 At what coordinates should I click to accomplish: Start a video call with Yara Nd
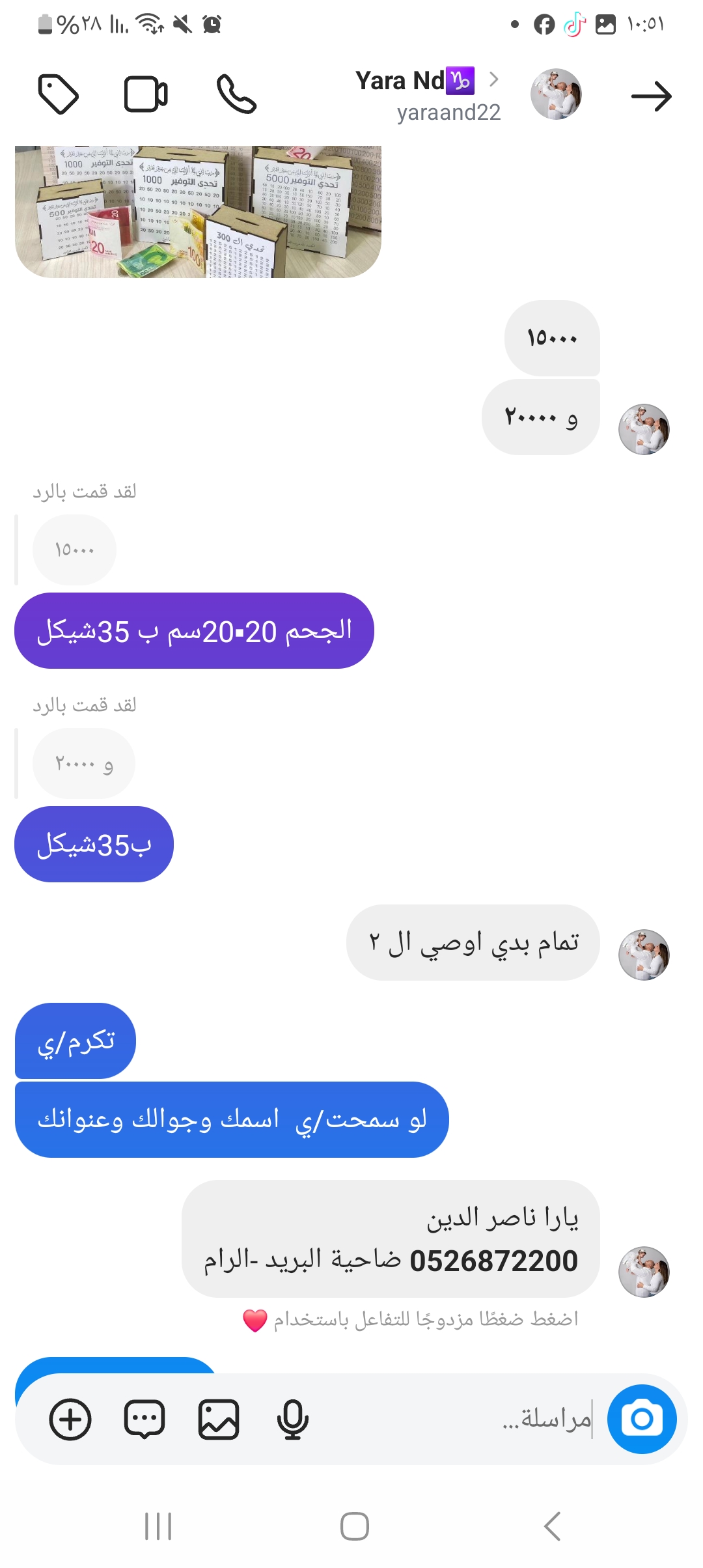click(x=146, y=95)
